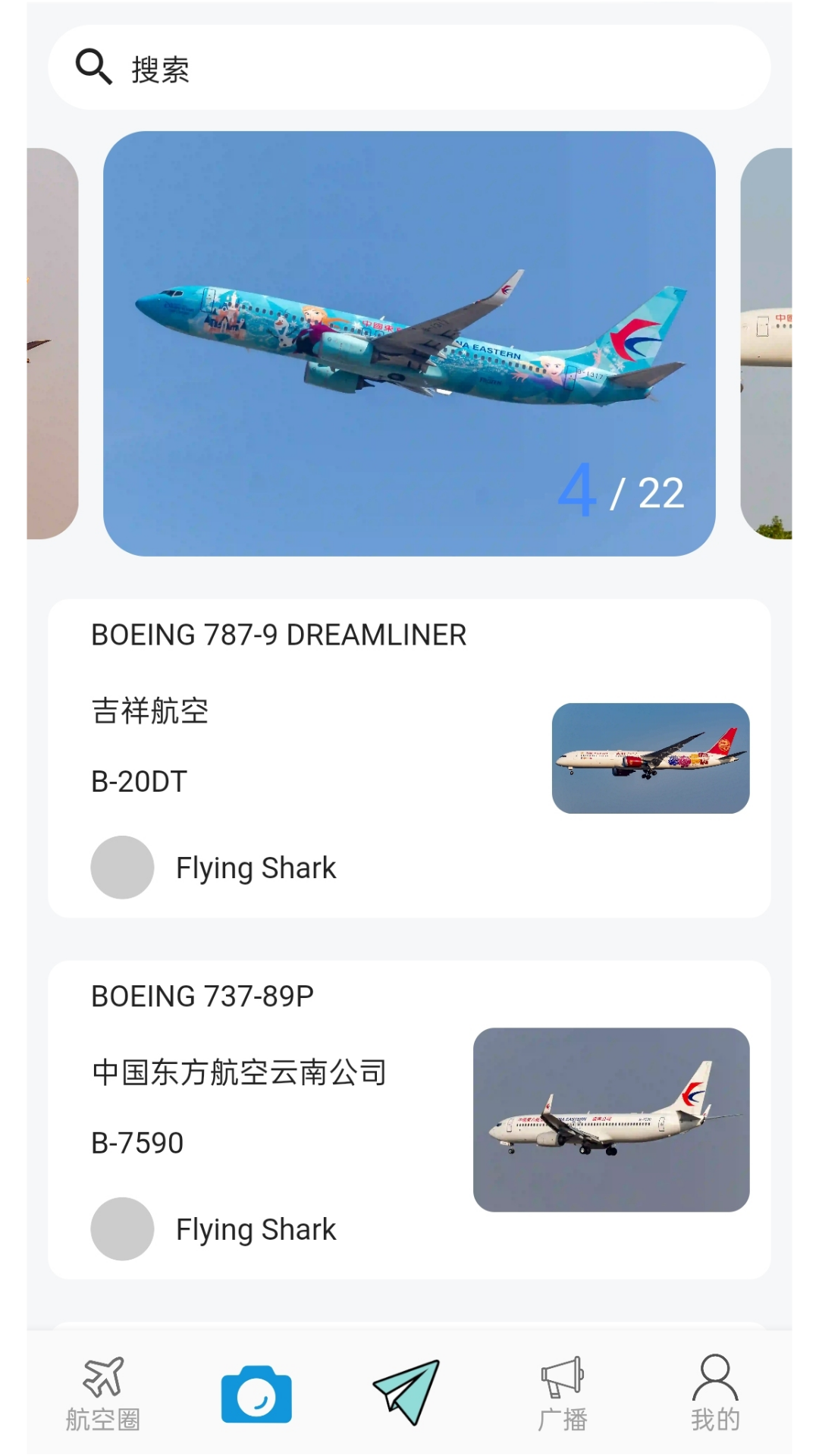The width and height of the screenshot is (819, 1456).
Task: Open the 搜索 search field
Action: point(409,68)
